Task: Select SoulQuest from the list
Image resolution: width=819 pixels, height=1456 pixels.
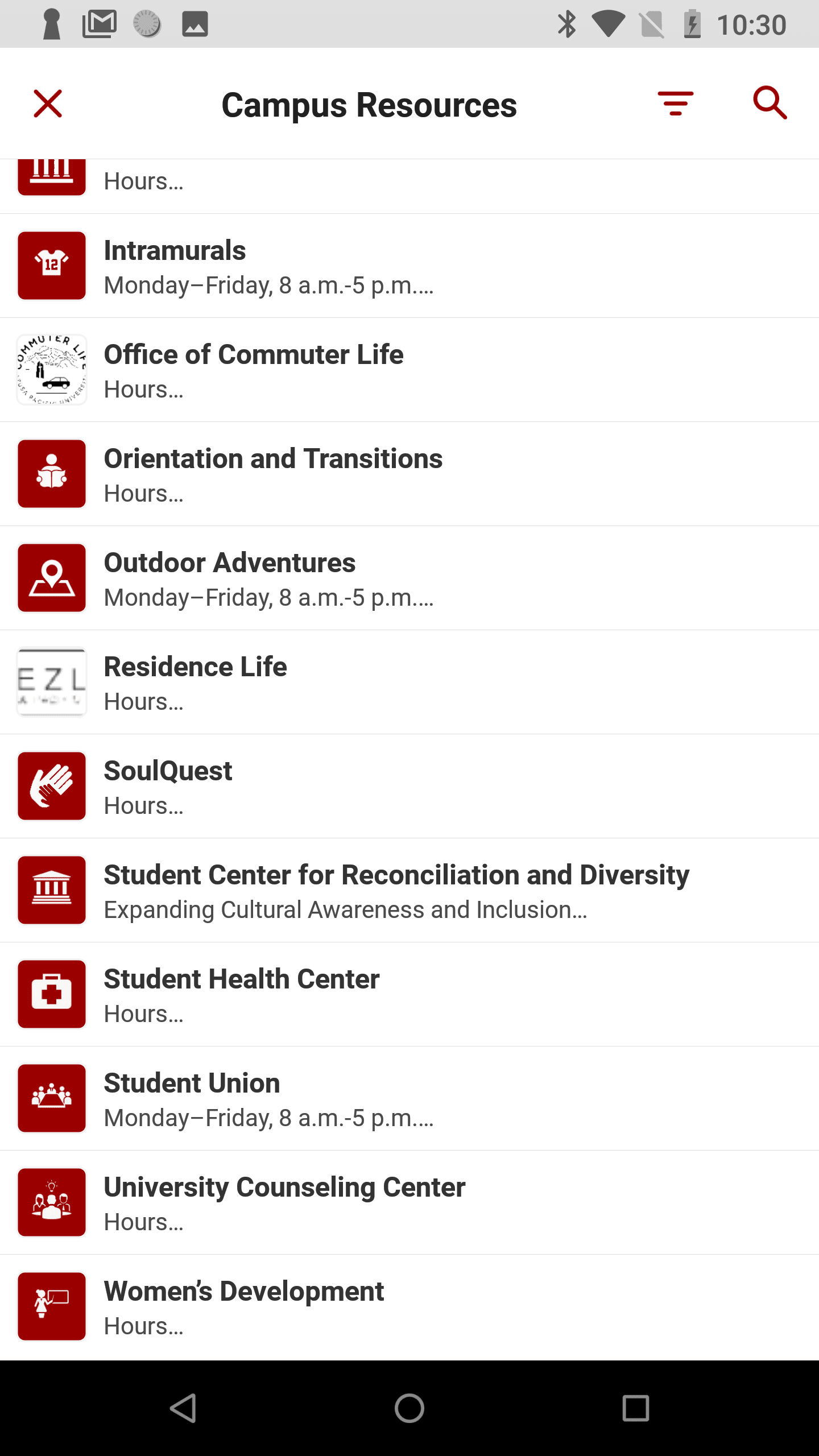Action: [x=409, y=786]
